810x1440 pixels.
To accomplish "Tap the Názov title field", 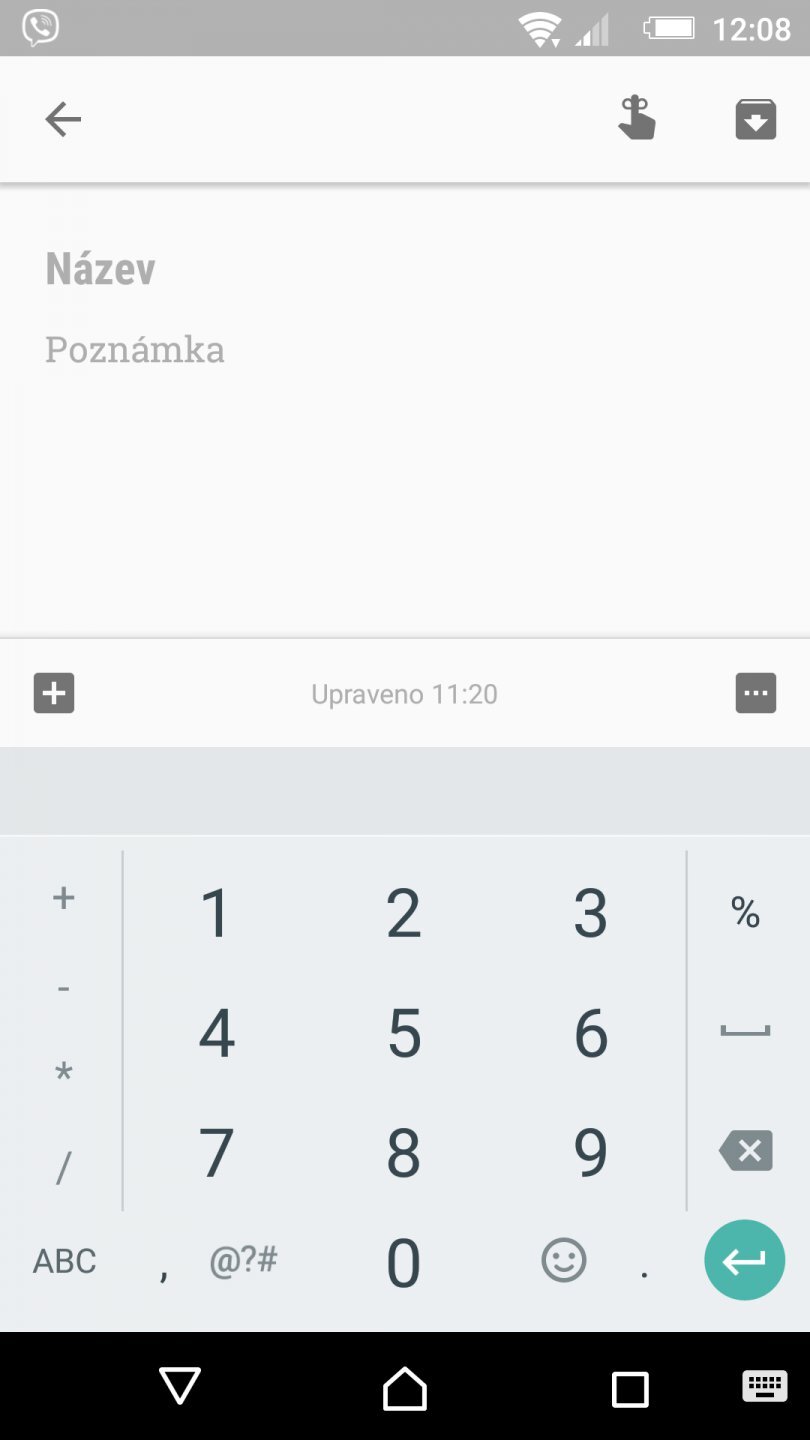I will [x=100, y=268].
